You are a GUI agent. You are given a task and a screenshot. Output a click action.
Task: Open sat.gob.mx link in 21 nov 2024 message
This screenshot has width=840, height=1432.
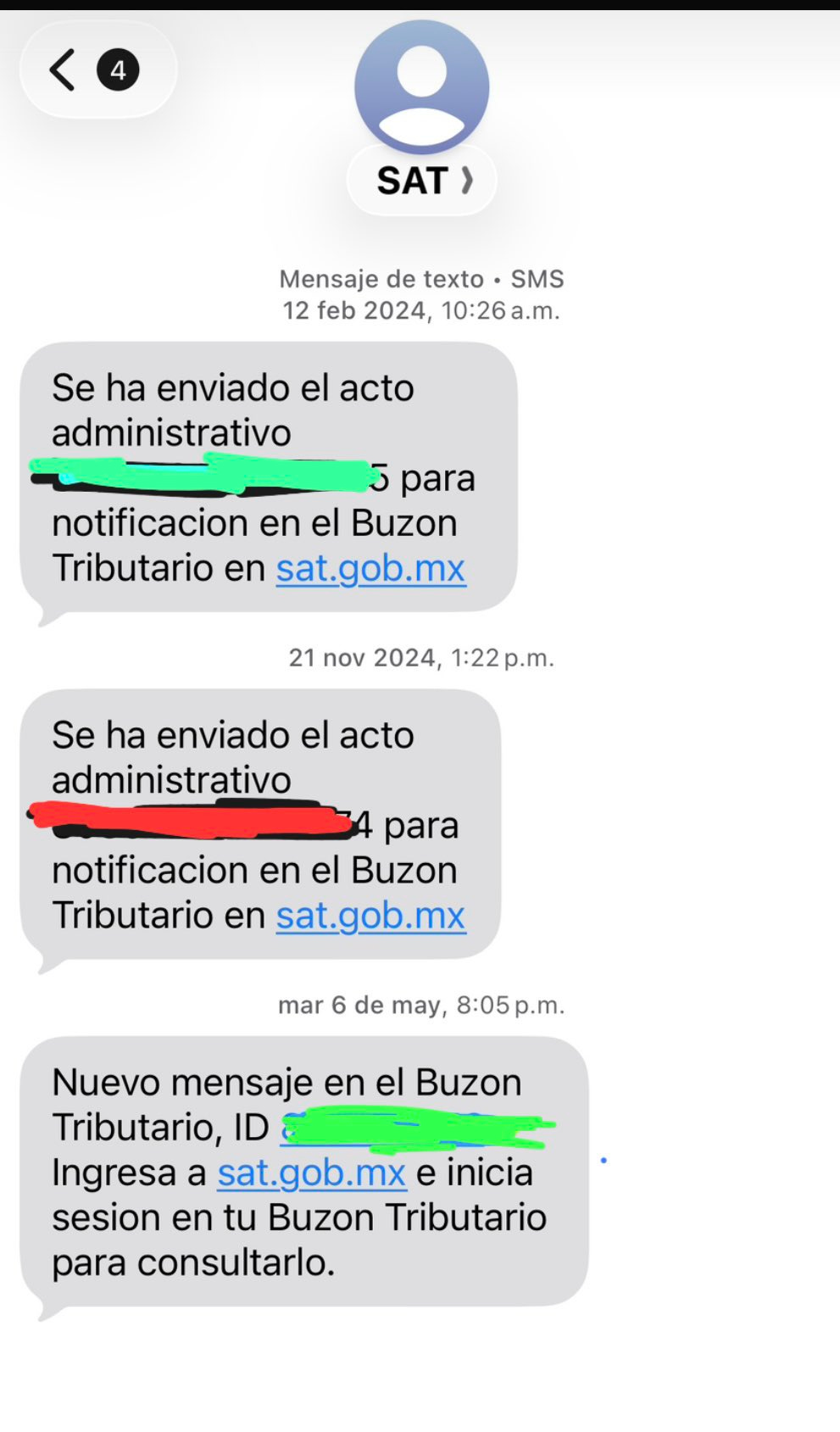click(x=370, y=916)
